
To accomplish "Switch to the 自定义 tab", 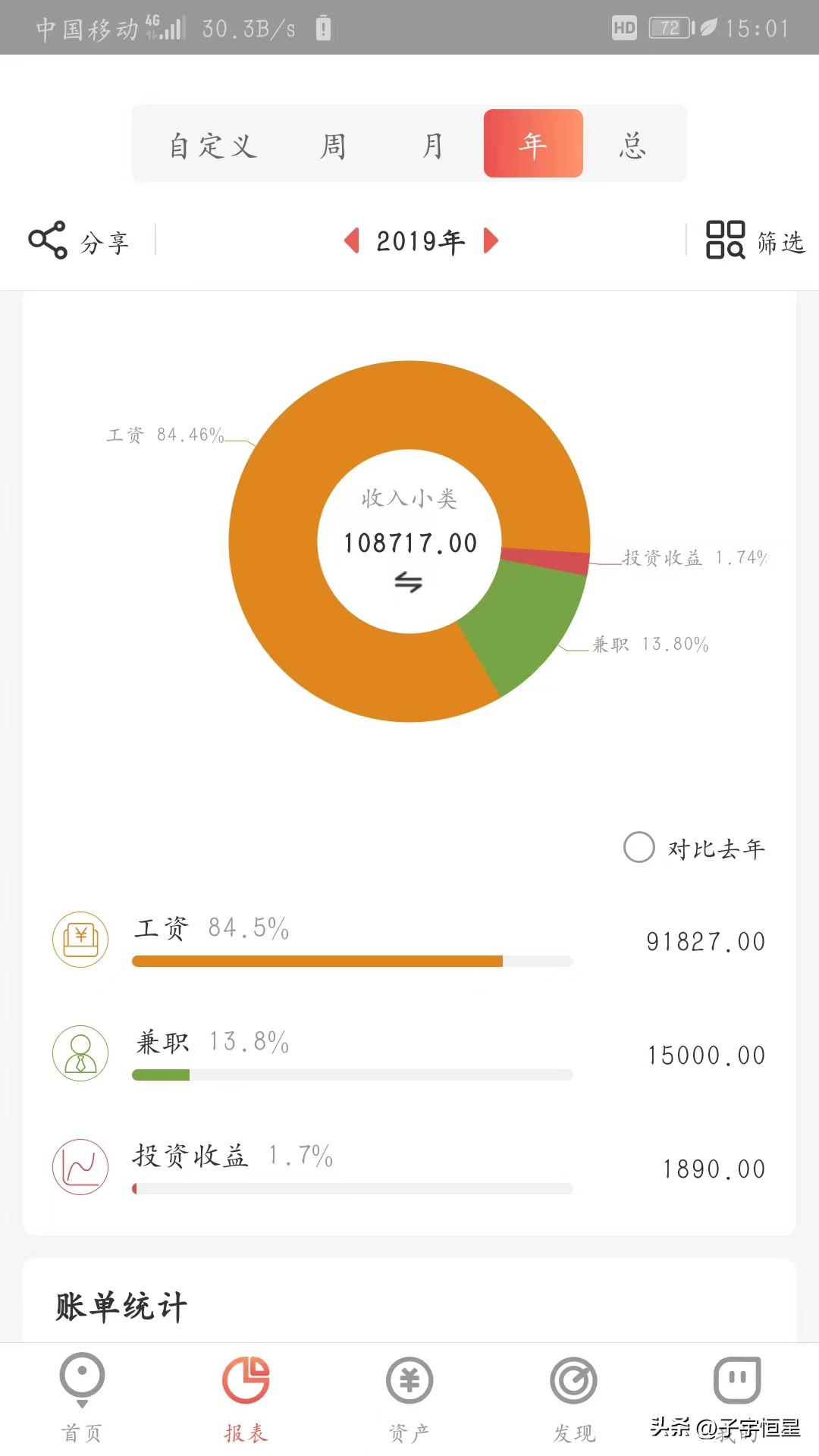I will [x=212, y=144].
